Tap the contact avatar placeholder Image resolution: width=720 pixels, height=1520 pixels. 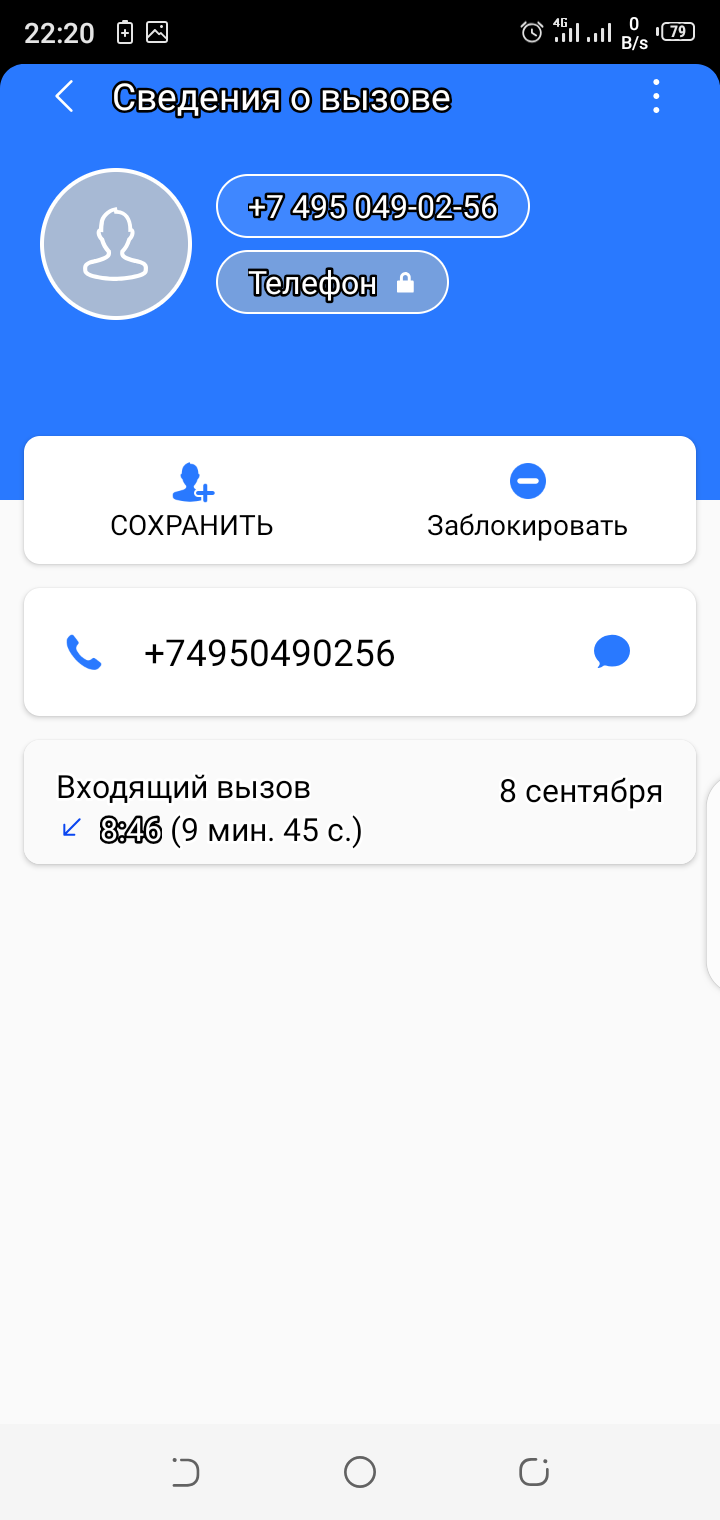click(x=116, y=244)
